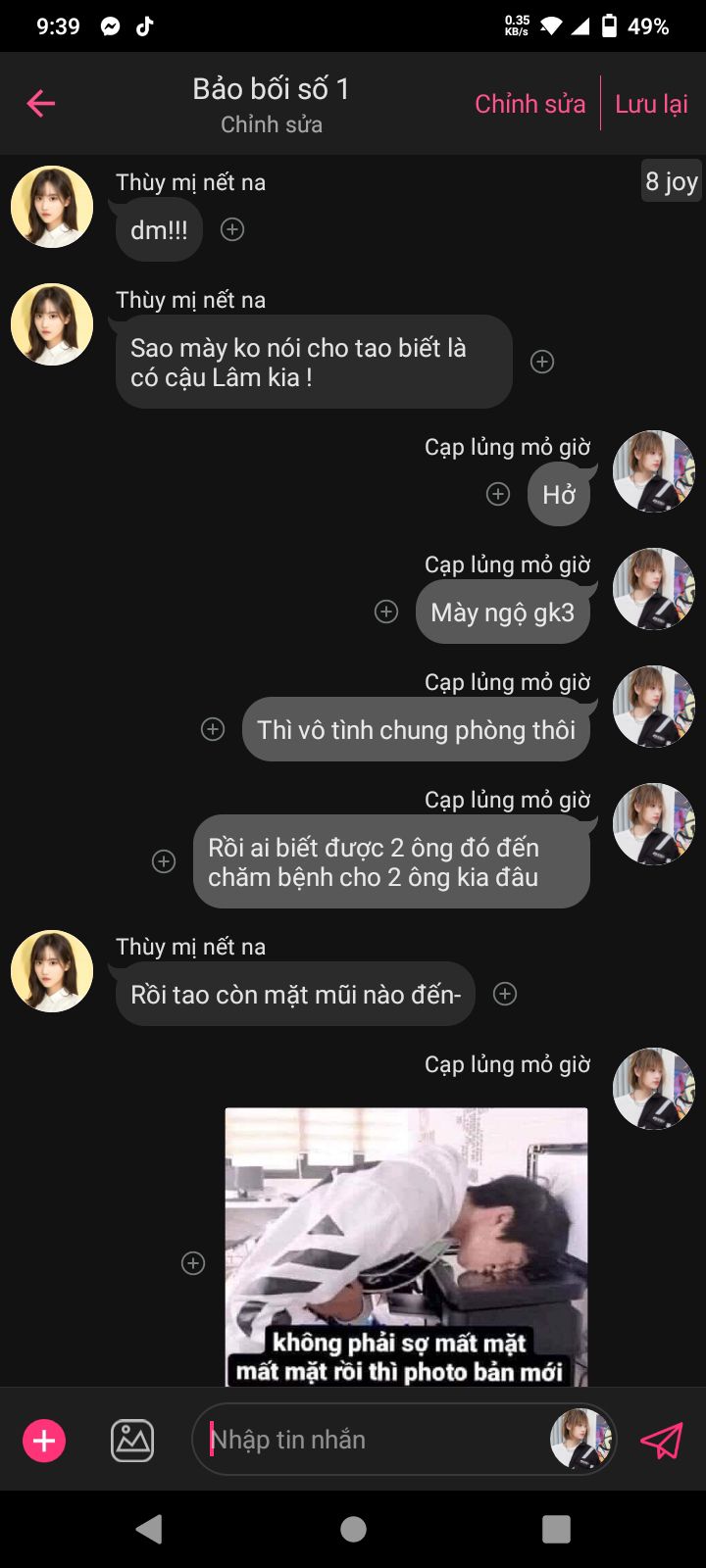Focus the Nhập tin nhắn message field
Screen dimensions: 706x1568
pyautogui.click(x=373, y=1440)
